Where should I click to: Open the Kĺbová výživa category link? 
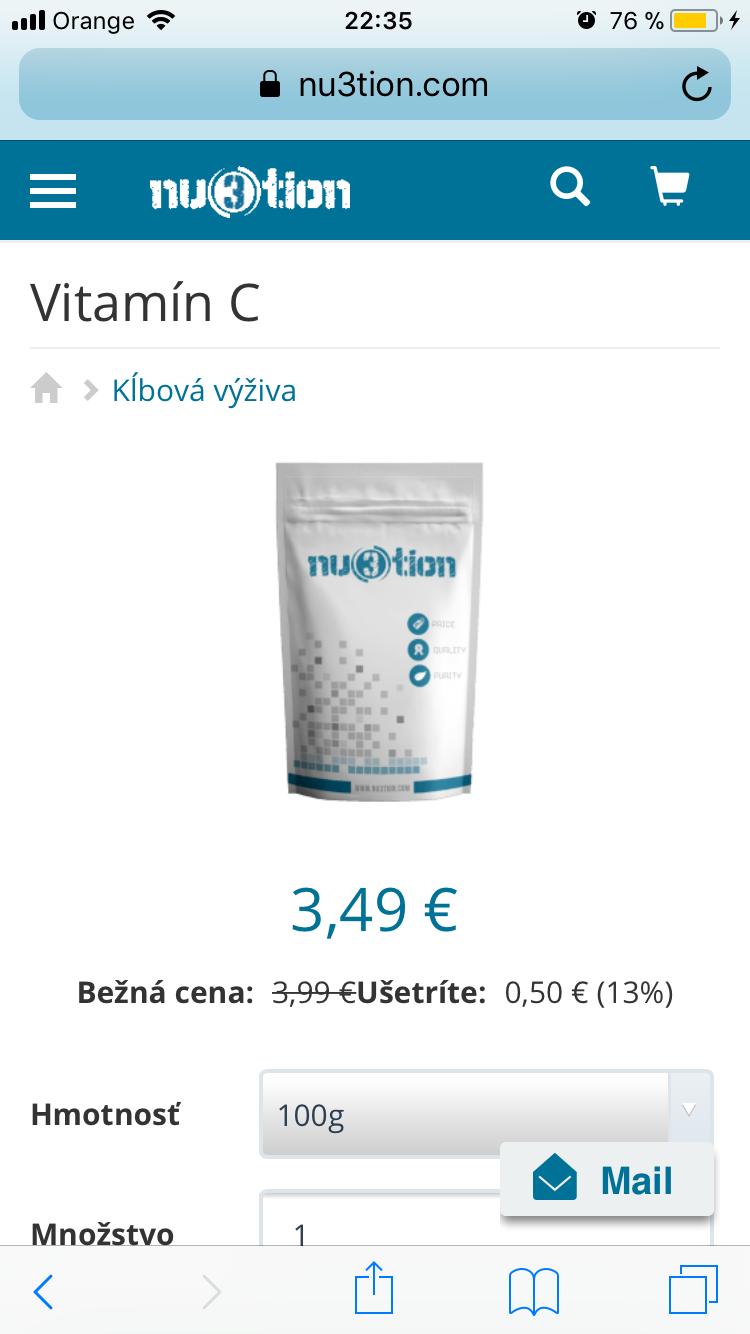coord(204,389)
